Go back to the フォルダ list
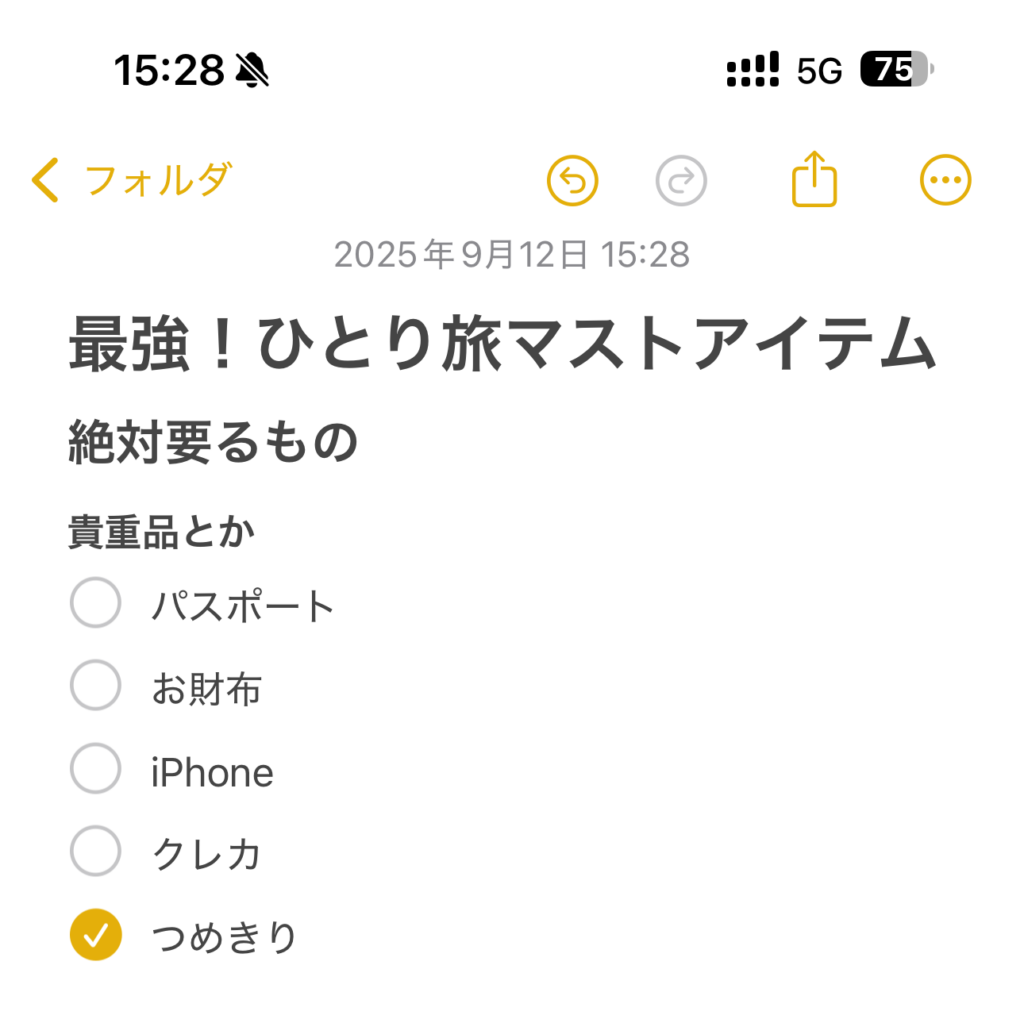1024x1019 pixels. pyautogui.click(x=130, y=181)
